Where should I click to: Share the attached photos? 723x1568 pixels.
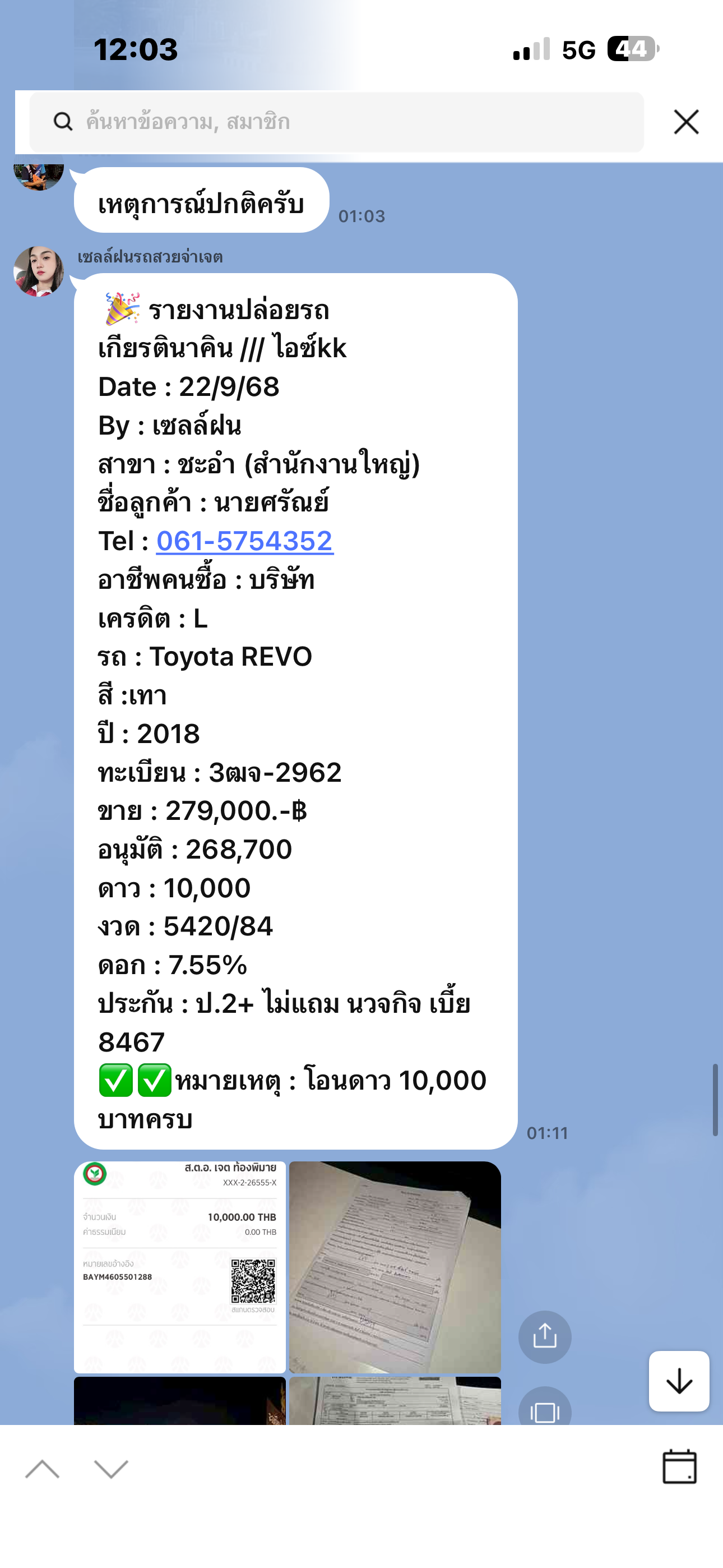click(x=544, y=1336)
